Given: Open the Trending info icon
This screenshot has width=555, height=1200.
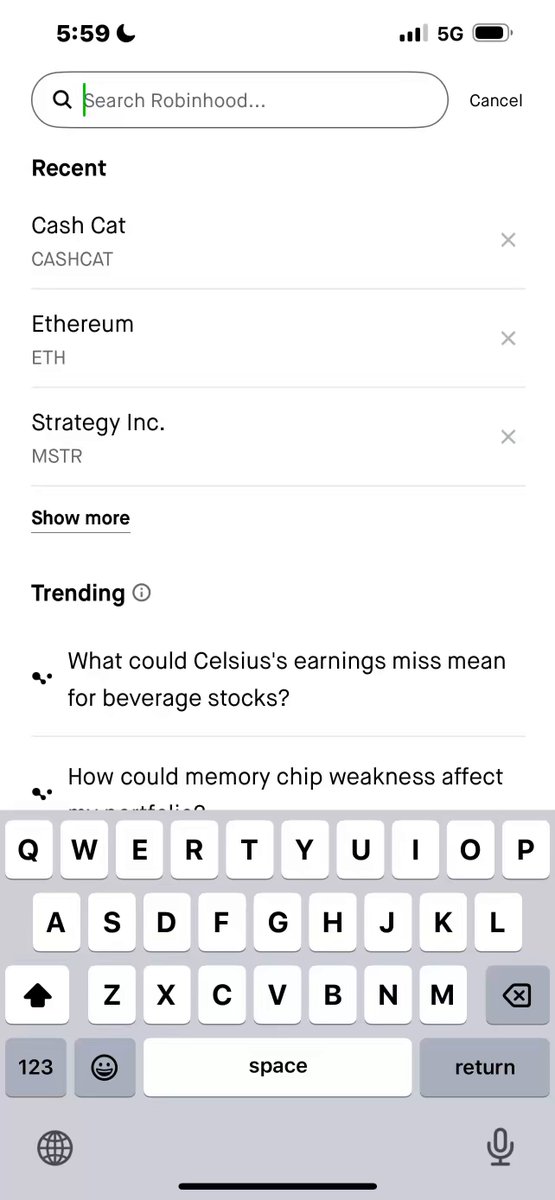Looking at the screenshot, I should pyautogui.click(x=142, y=593).
